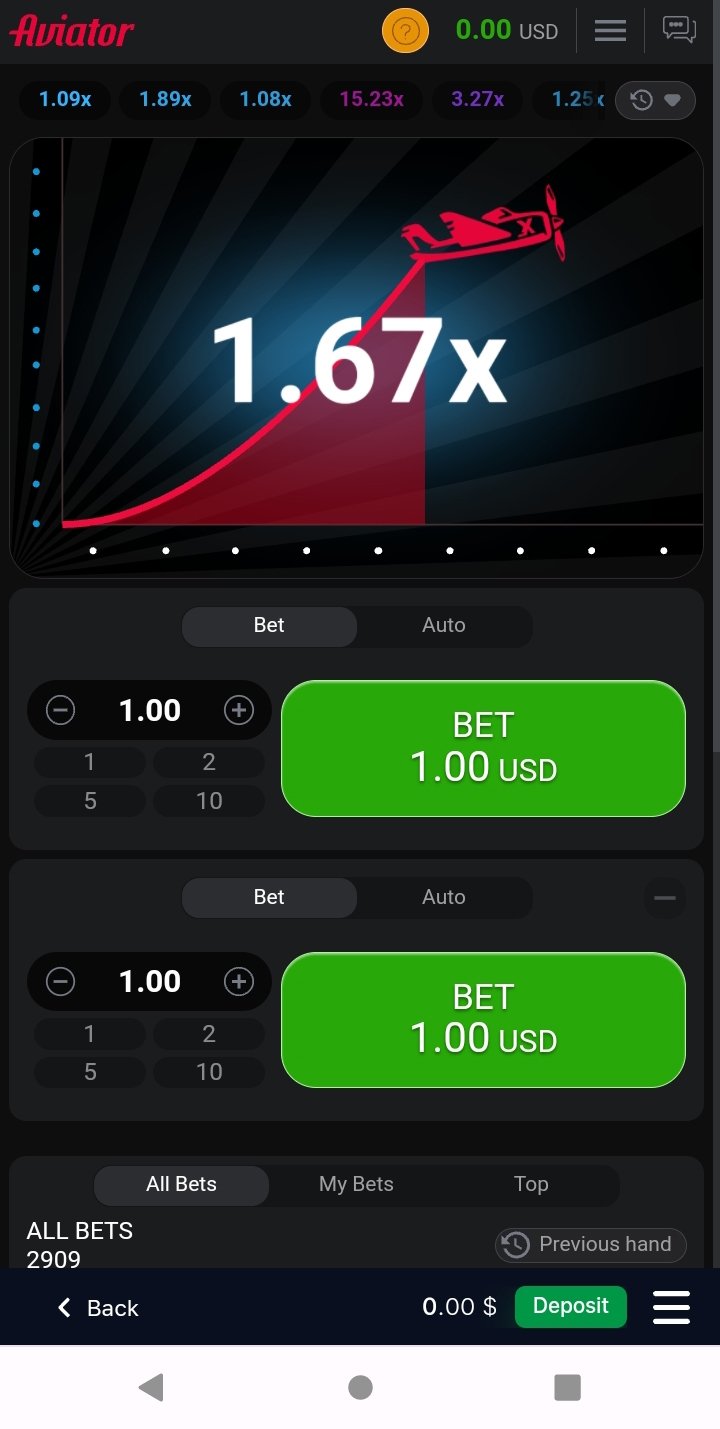Tap the green Deposit button
This screenshot has width=720, height=1429.
pyautogui.click(x=570, y=1306)
